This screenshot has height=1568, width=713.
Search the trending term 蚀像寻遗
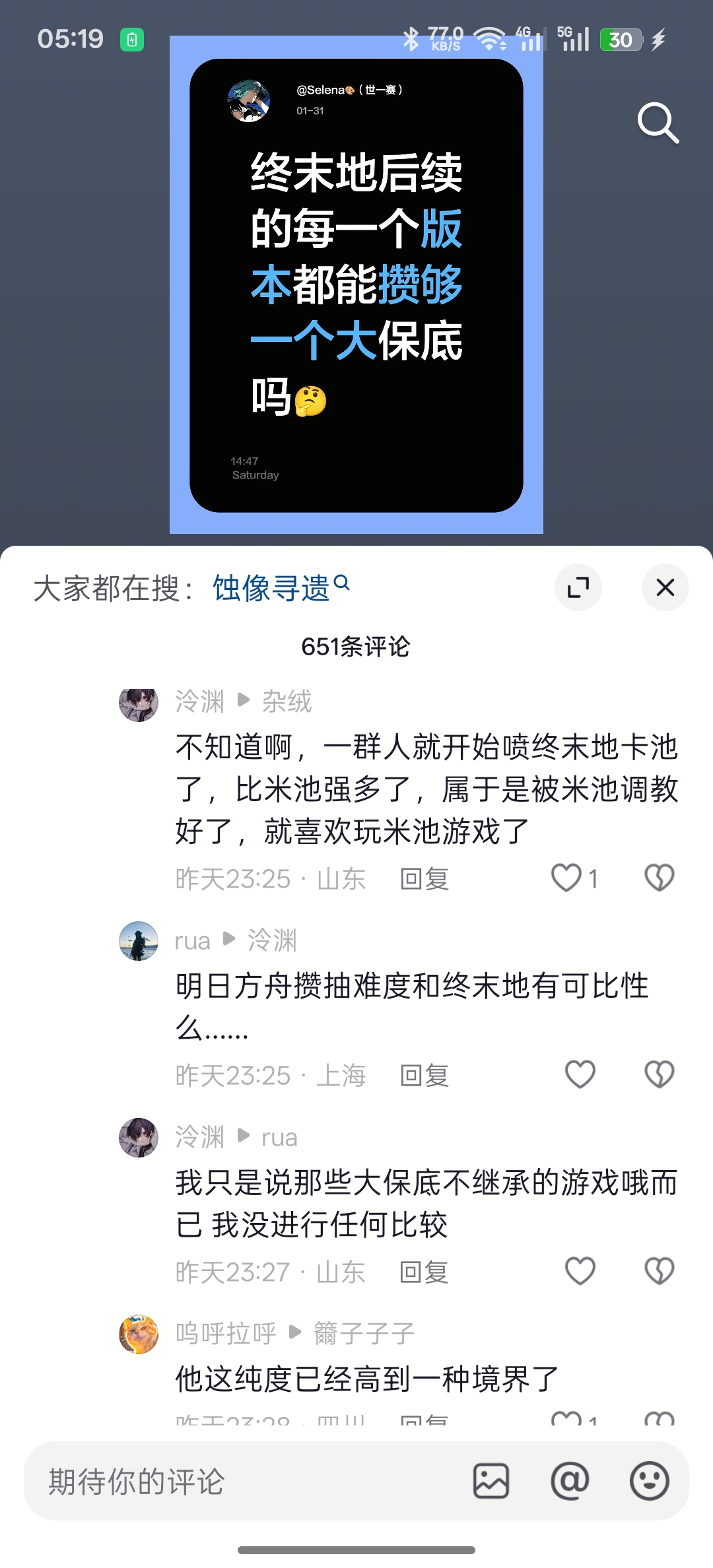[x=281, y=587]
